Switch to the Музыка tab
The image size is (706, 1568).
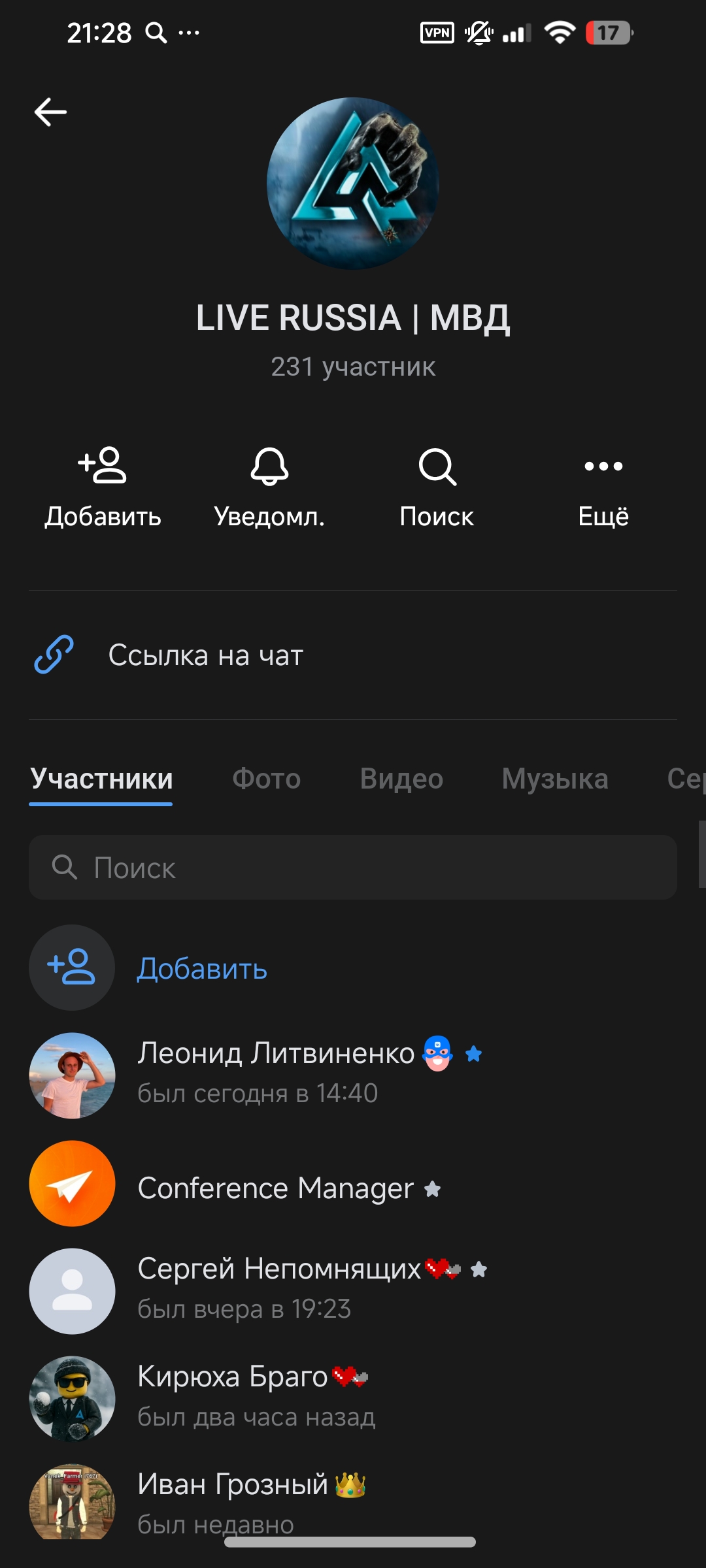pos(555,779)
